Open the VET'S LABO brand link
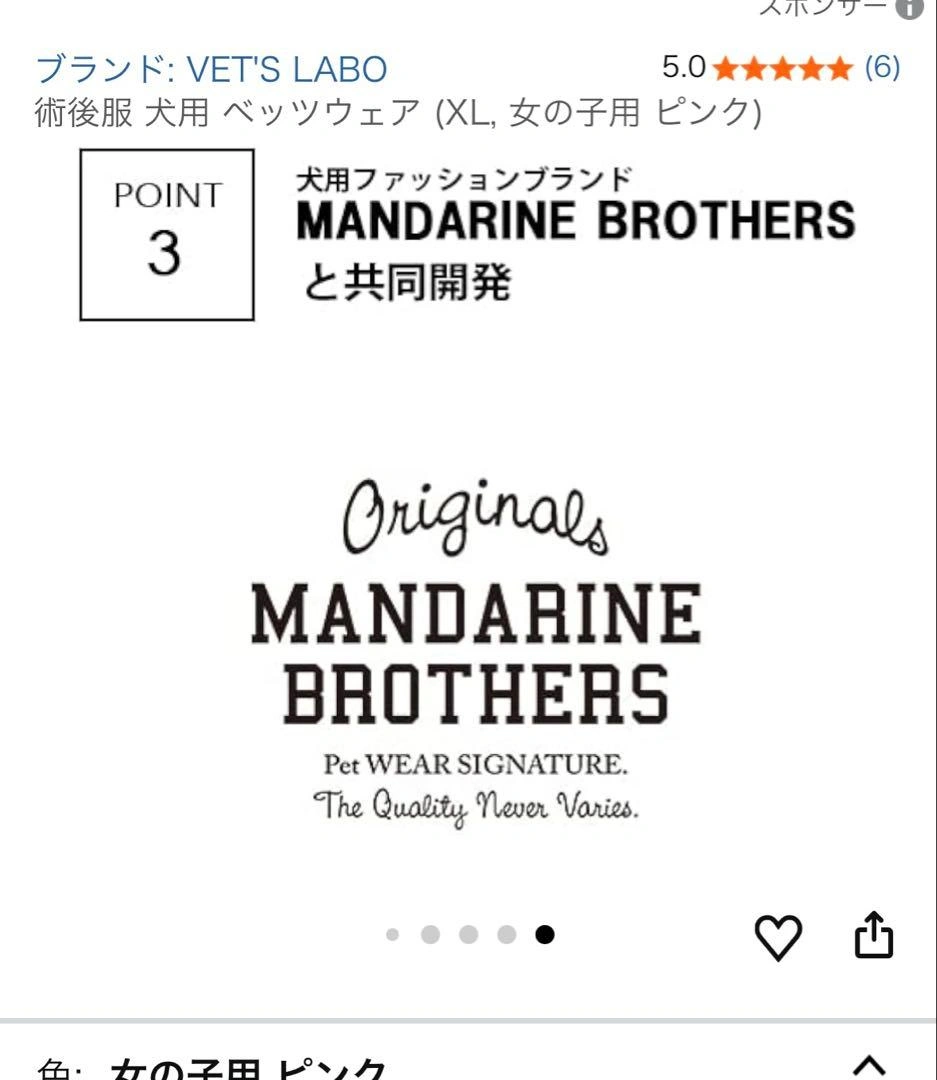 tap(211, 69)
